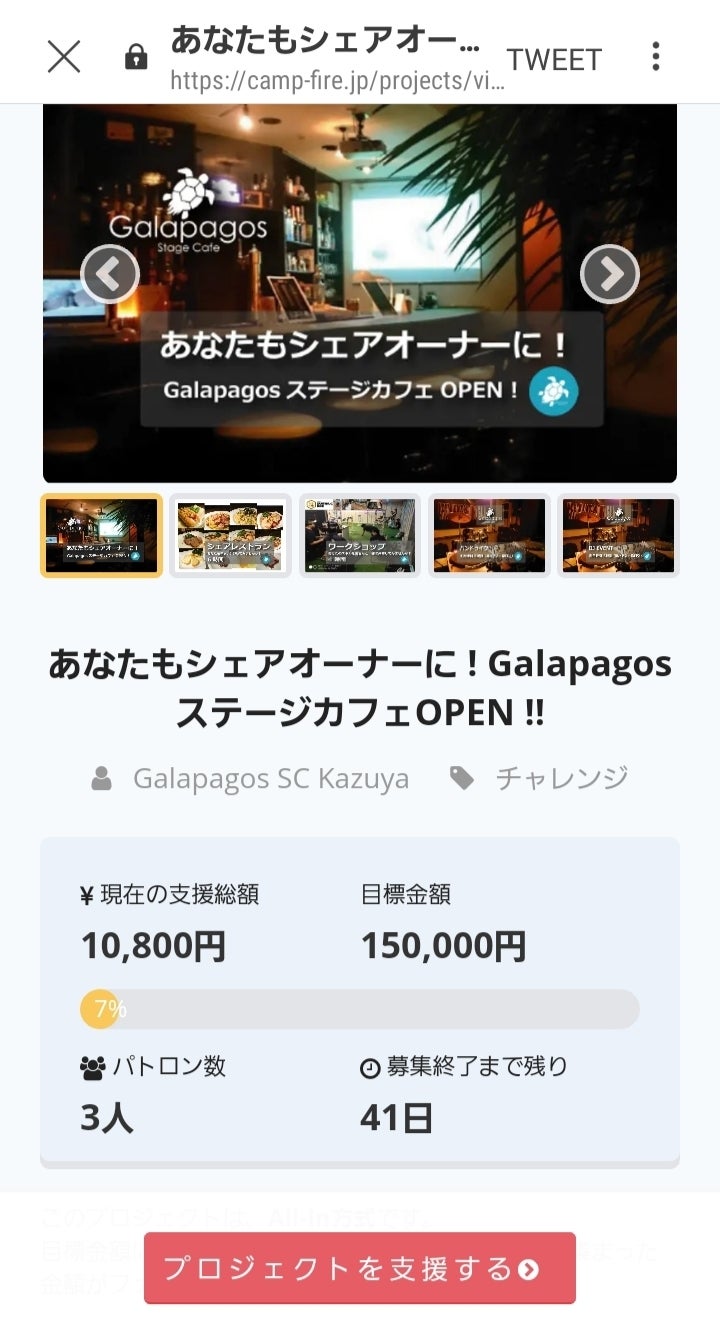Select the ワークショップ thumbnail

click(x=360, y=535)
